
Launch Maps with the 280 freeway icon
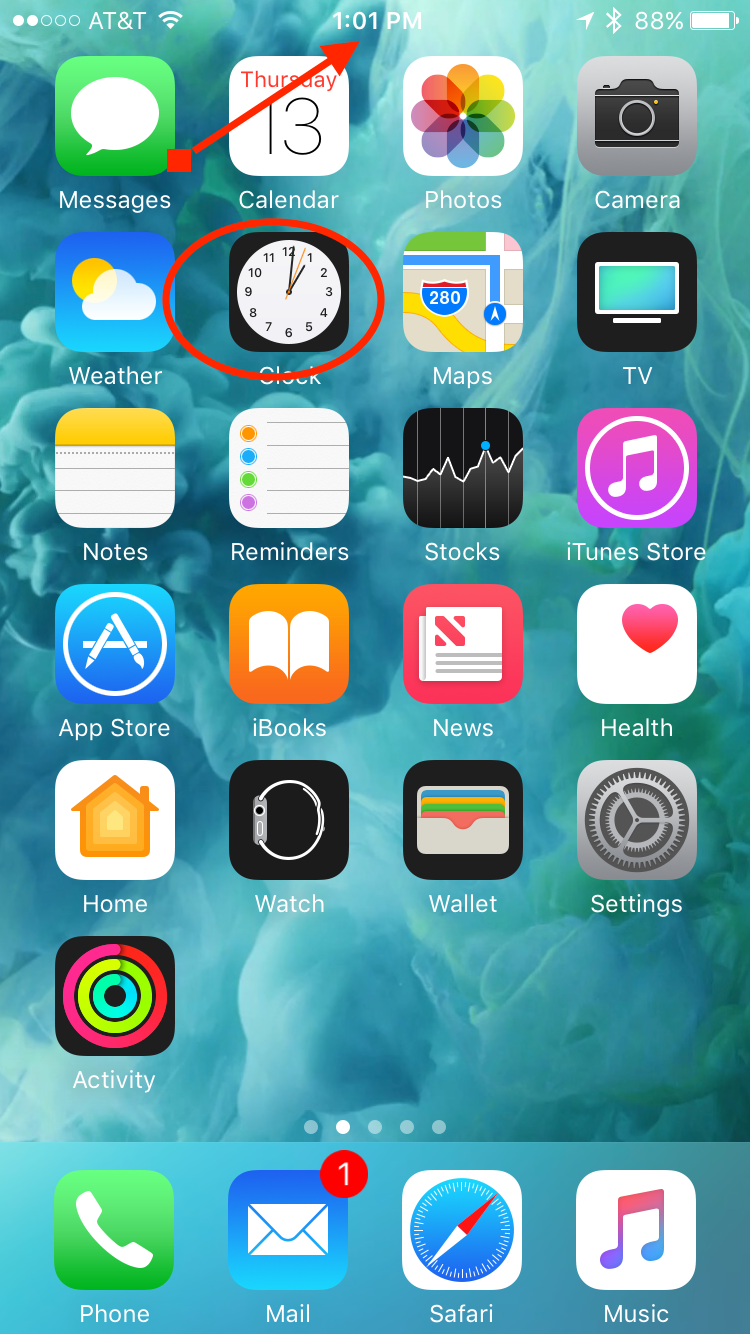point(462,292)
